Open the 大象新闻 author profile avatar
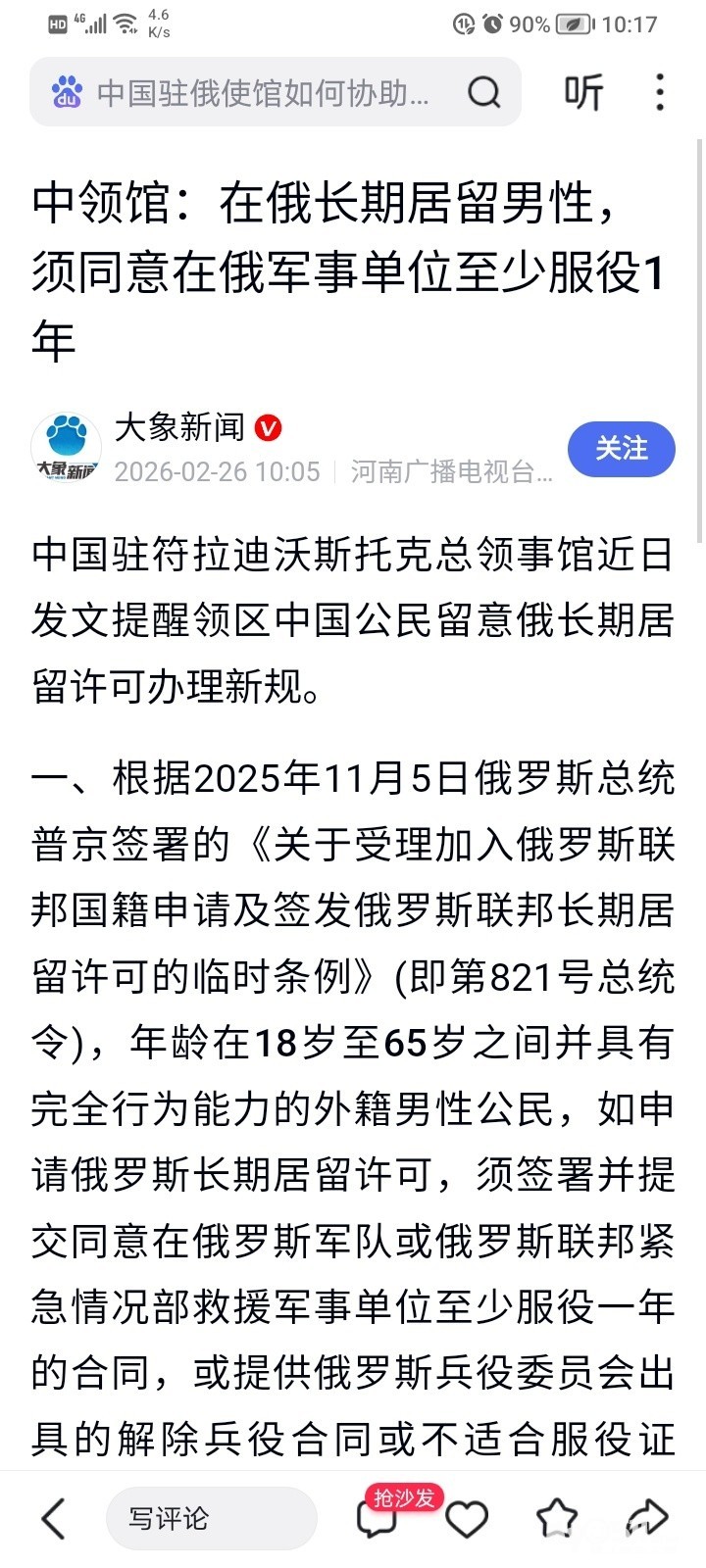Screen dimensions: 706x1568 [x=67, y=450]
